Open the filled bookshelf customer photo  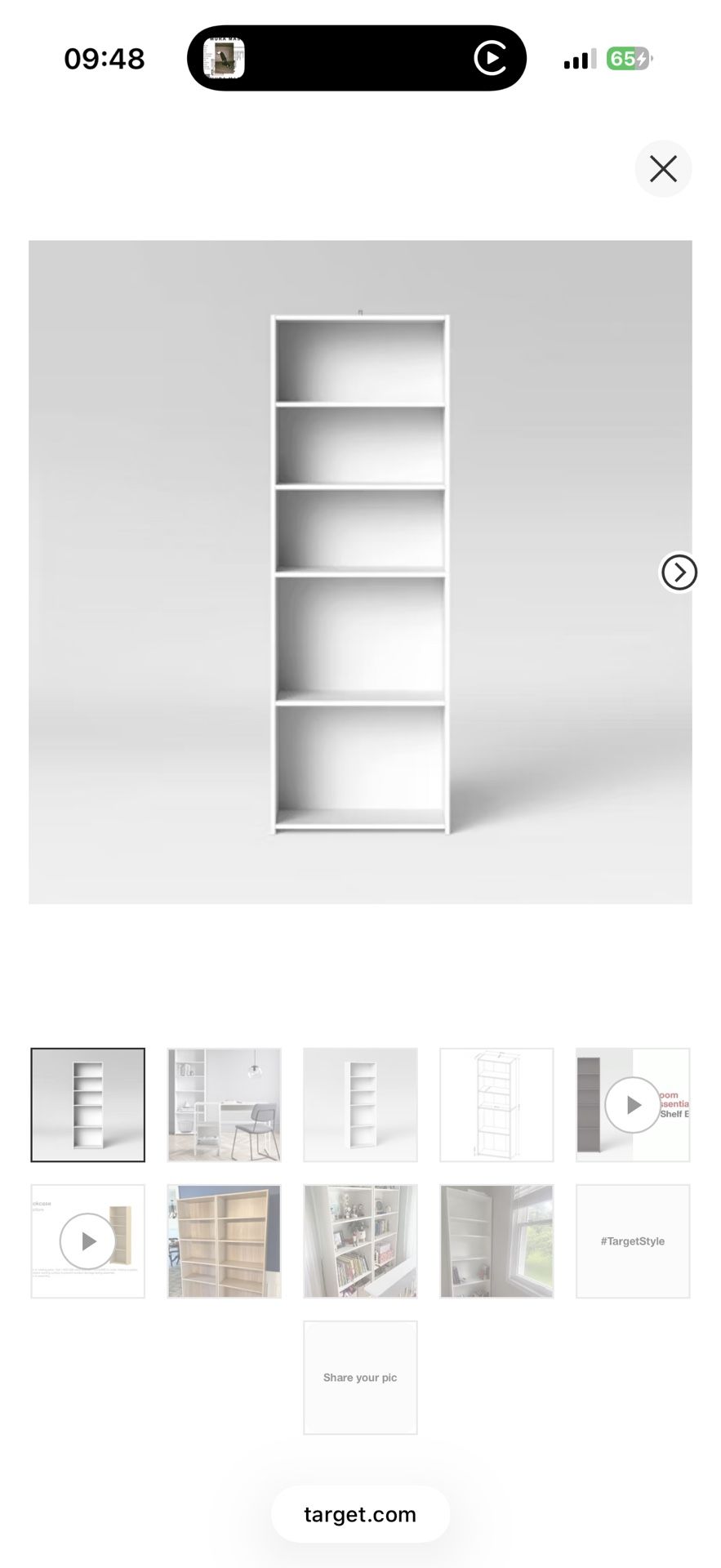[360, 1241]
